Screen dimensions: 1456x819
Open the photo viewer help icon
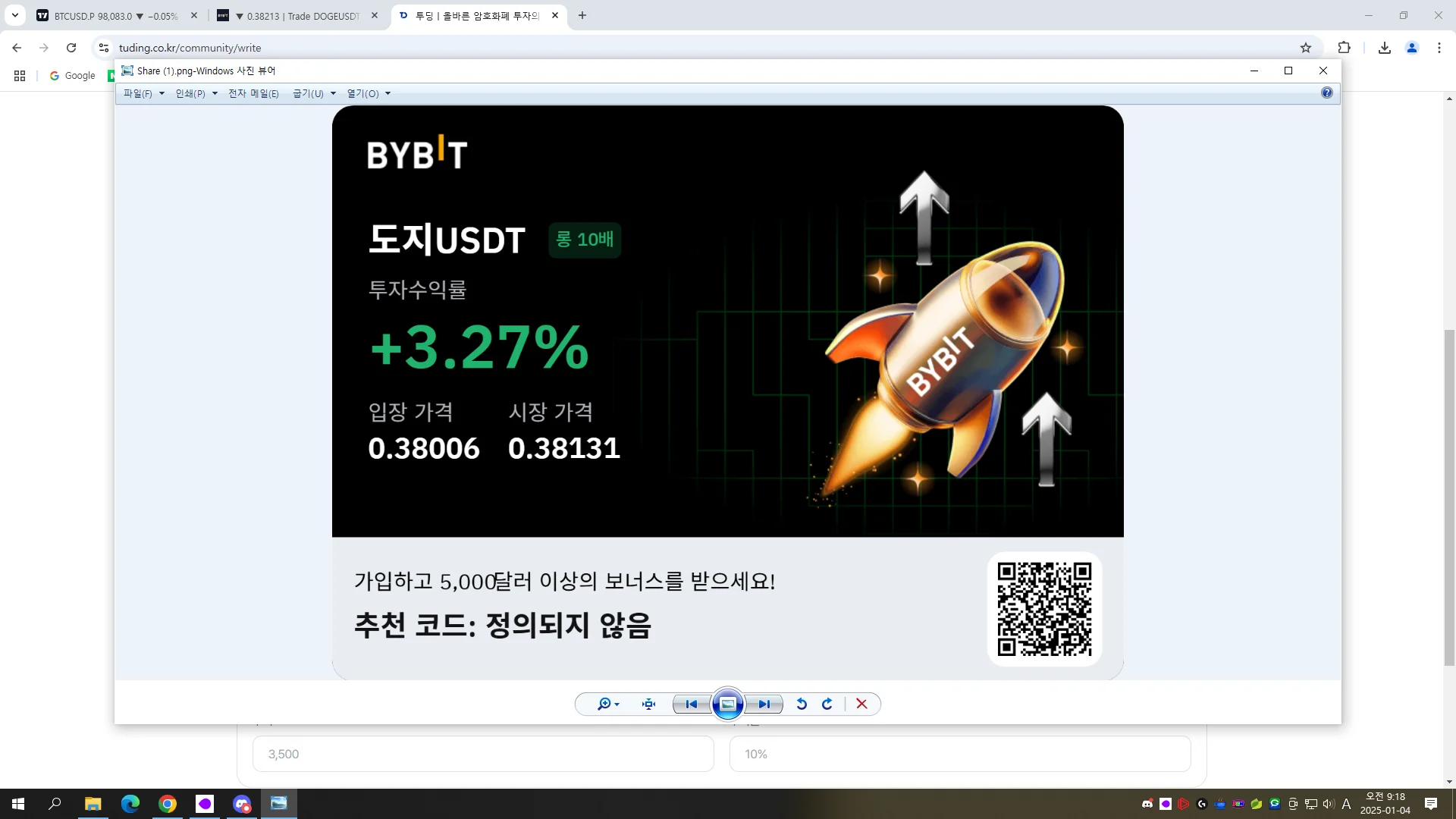1326,93
